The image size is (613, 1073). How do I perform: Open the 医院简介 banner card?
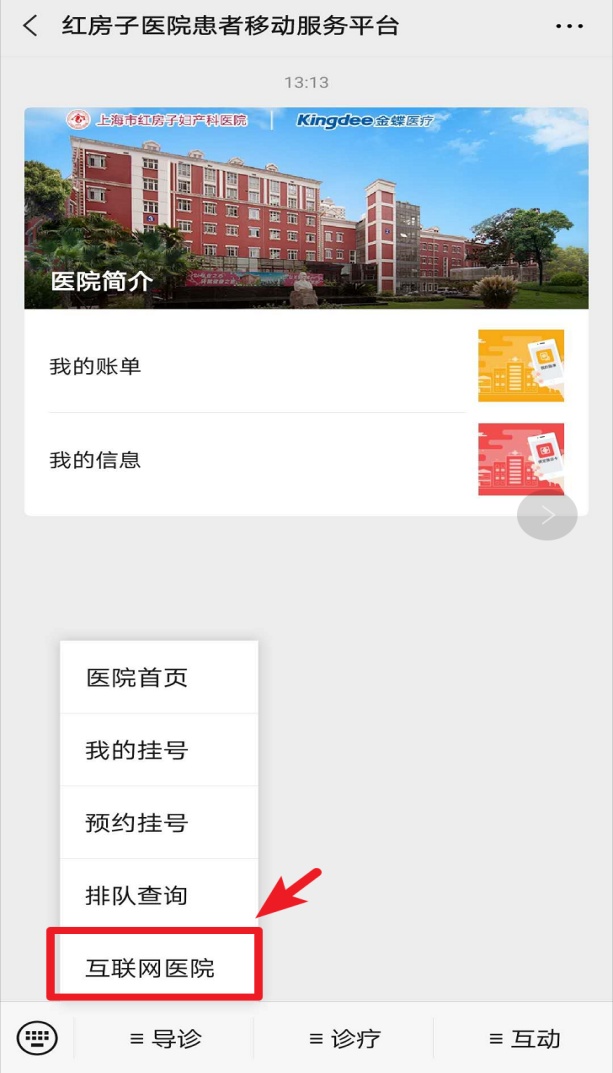pyautogui.click(x=306, y=208)
